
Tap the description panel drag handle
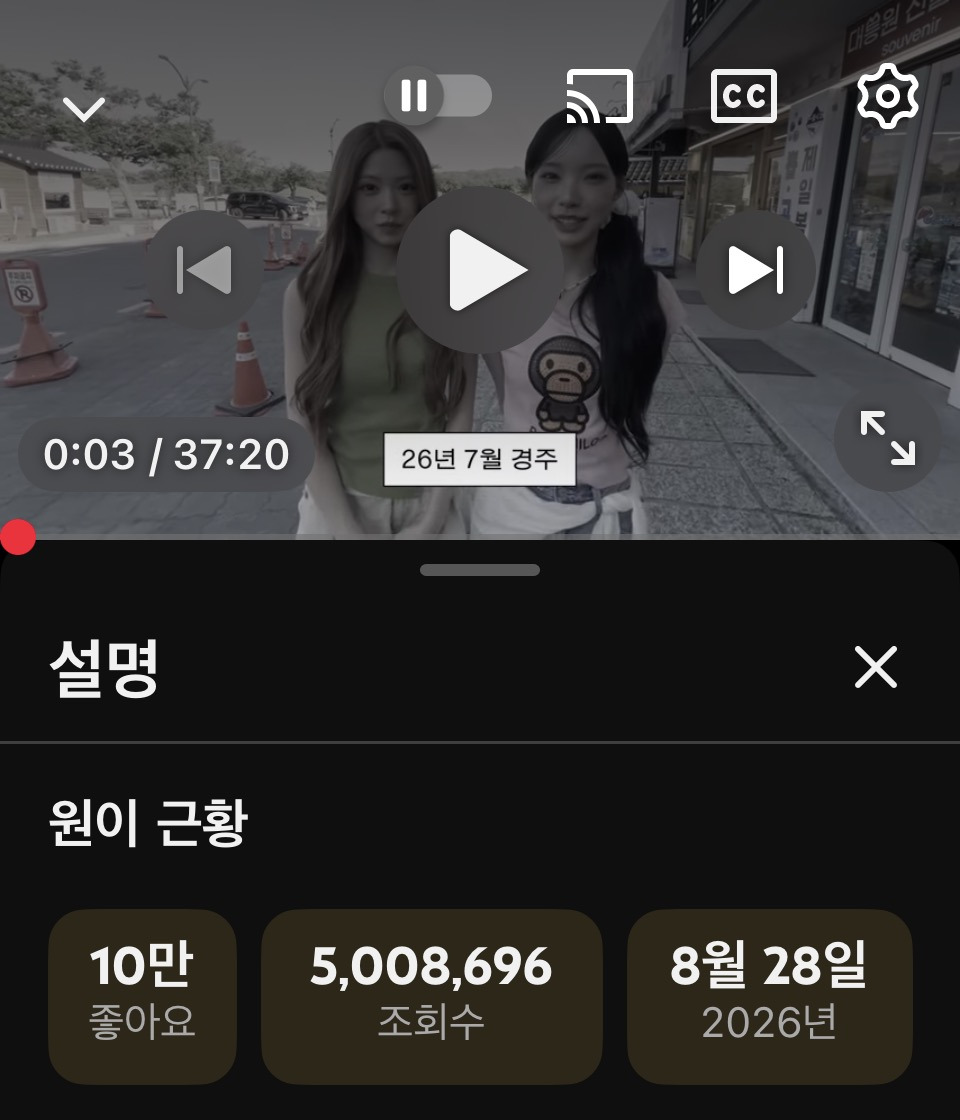[x=480, y=569]
